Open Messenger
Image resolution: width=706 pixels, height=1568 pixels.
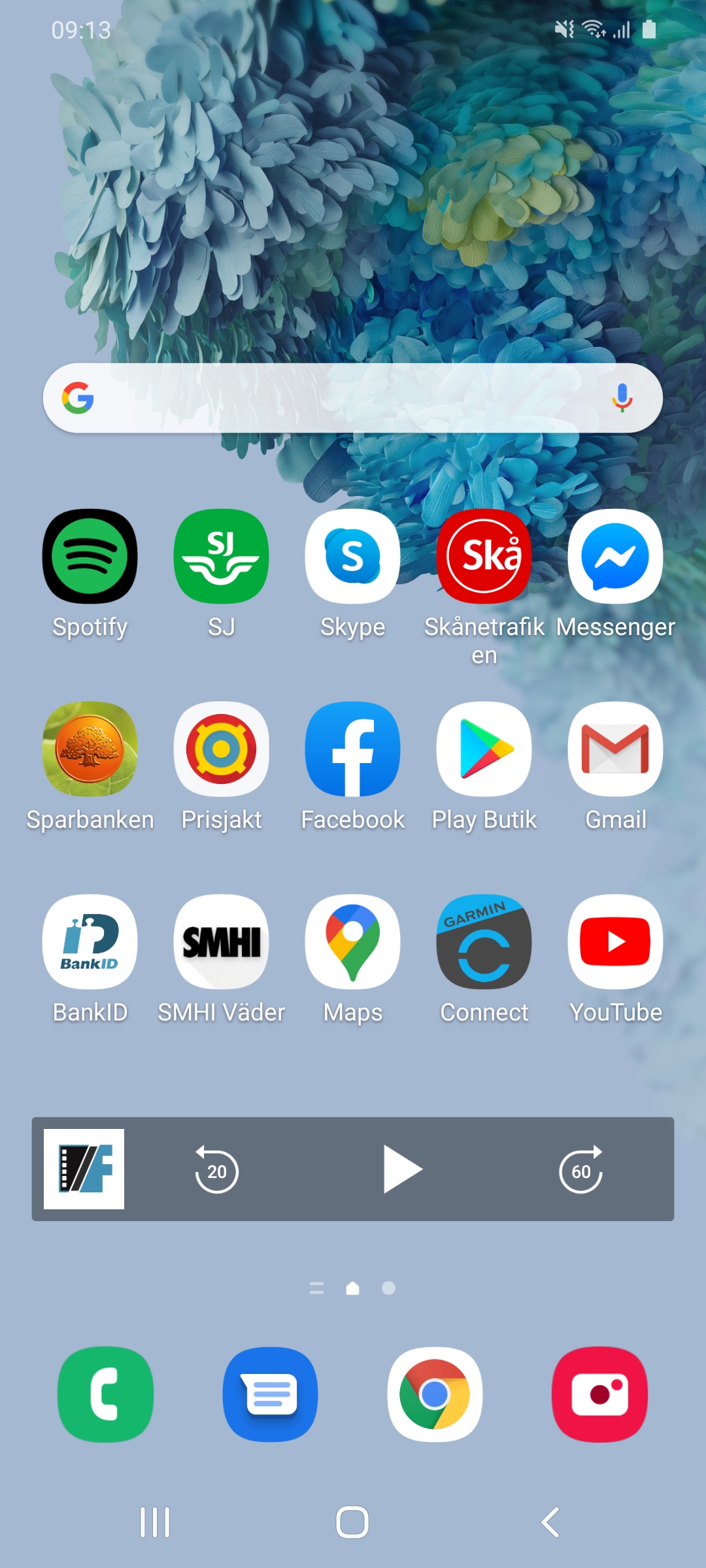click(x=615, y=557)
